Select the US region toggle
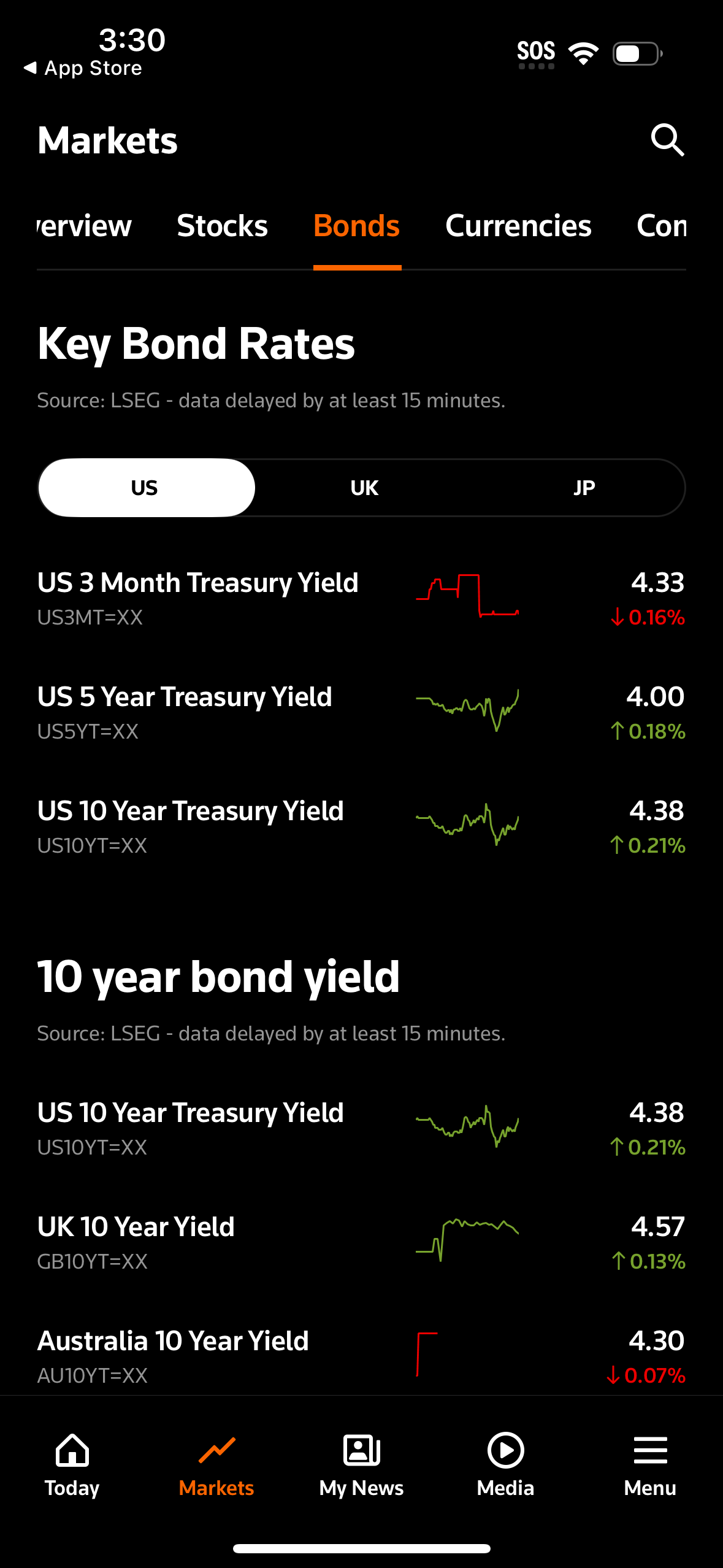 (x=145, y=487)
